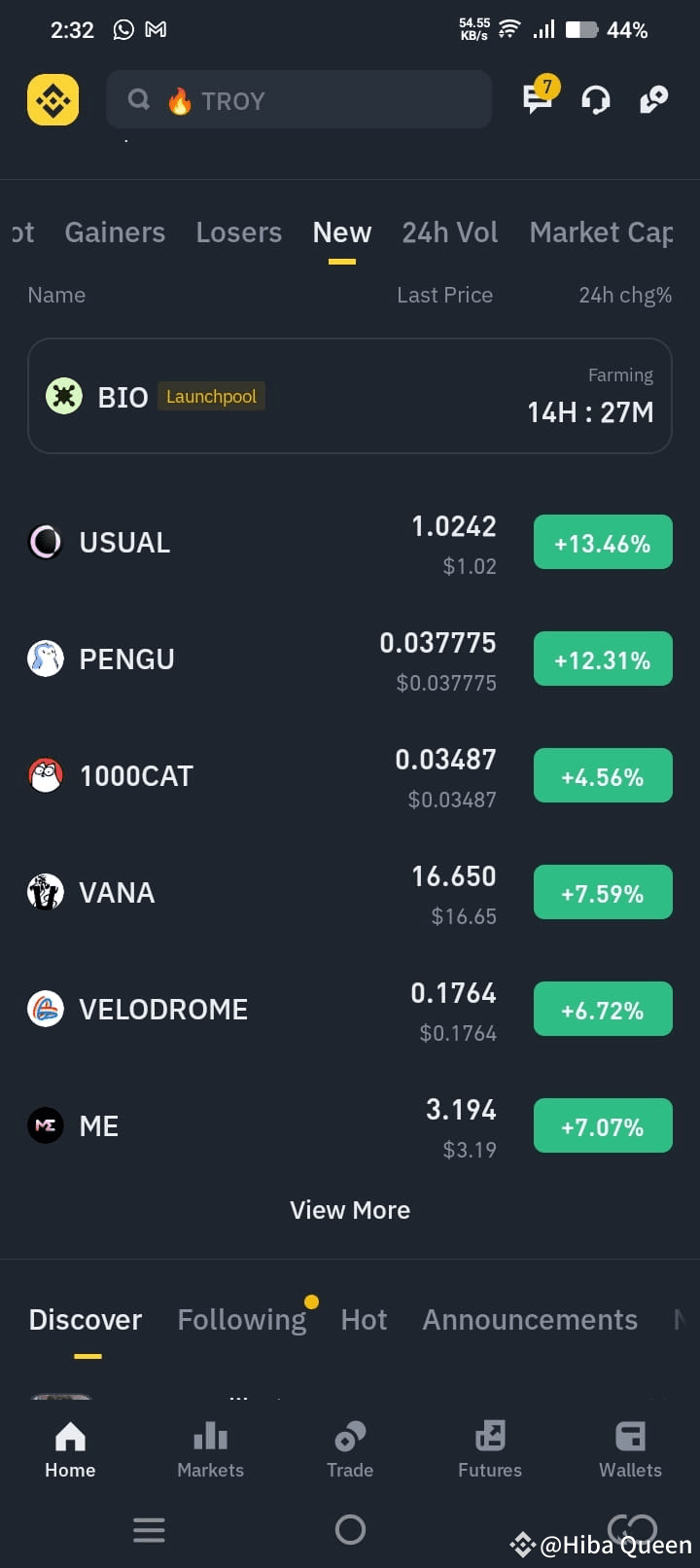Image resolution: width=700 pixels, height=1568 pixels.
Task: Open the Announcements feed tab
Action: 530,1320
